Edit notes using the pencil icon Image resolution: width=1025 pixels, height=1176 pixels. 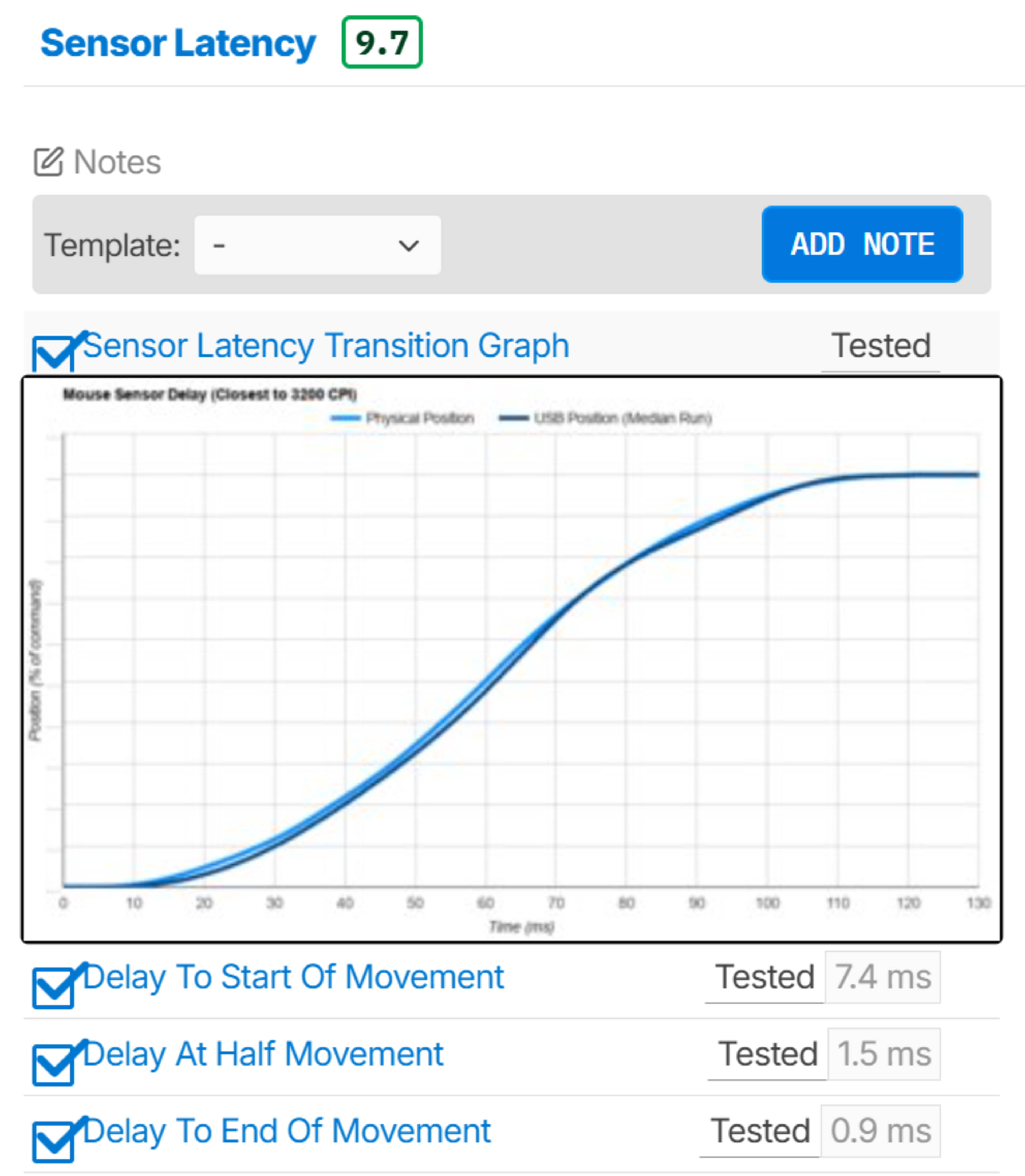pos(48,162)
